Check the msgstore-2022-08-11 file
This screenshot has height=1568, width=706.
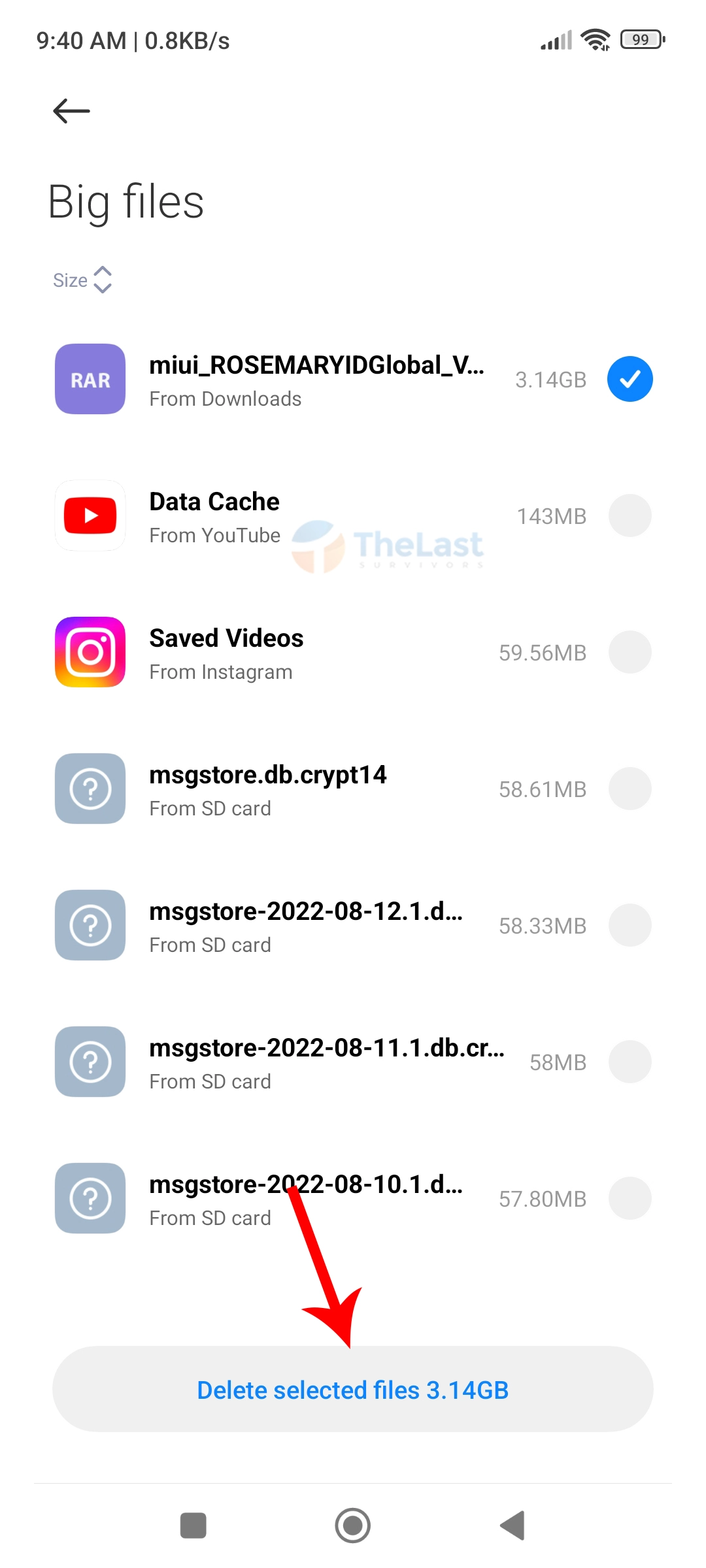coord(630,1062)
